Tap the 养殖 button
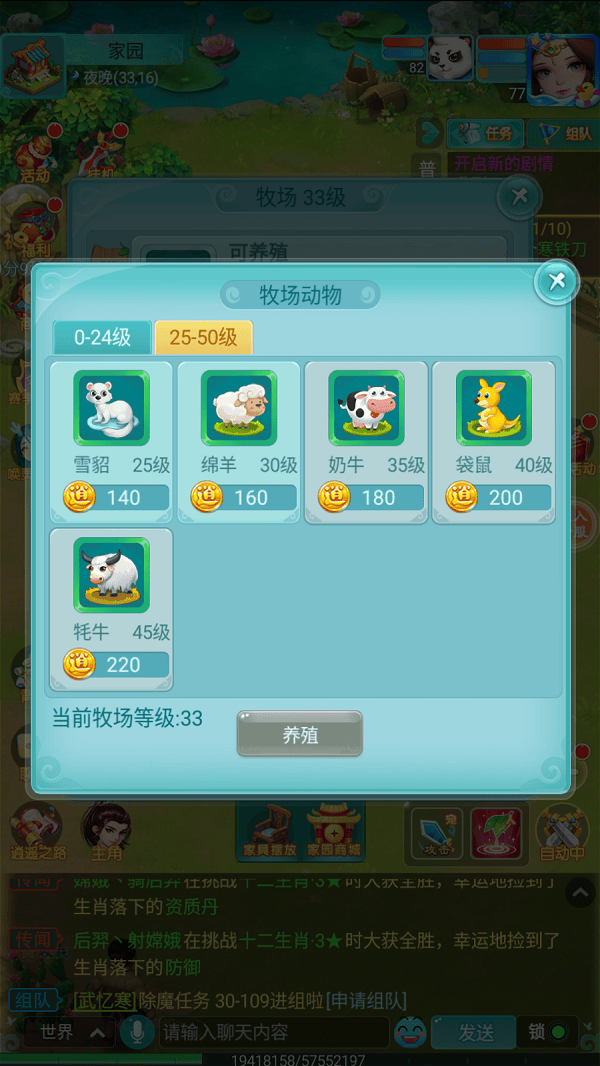Screen dimensions: 600x1066 [300, 735]
